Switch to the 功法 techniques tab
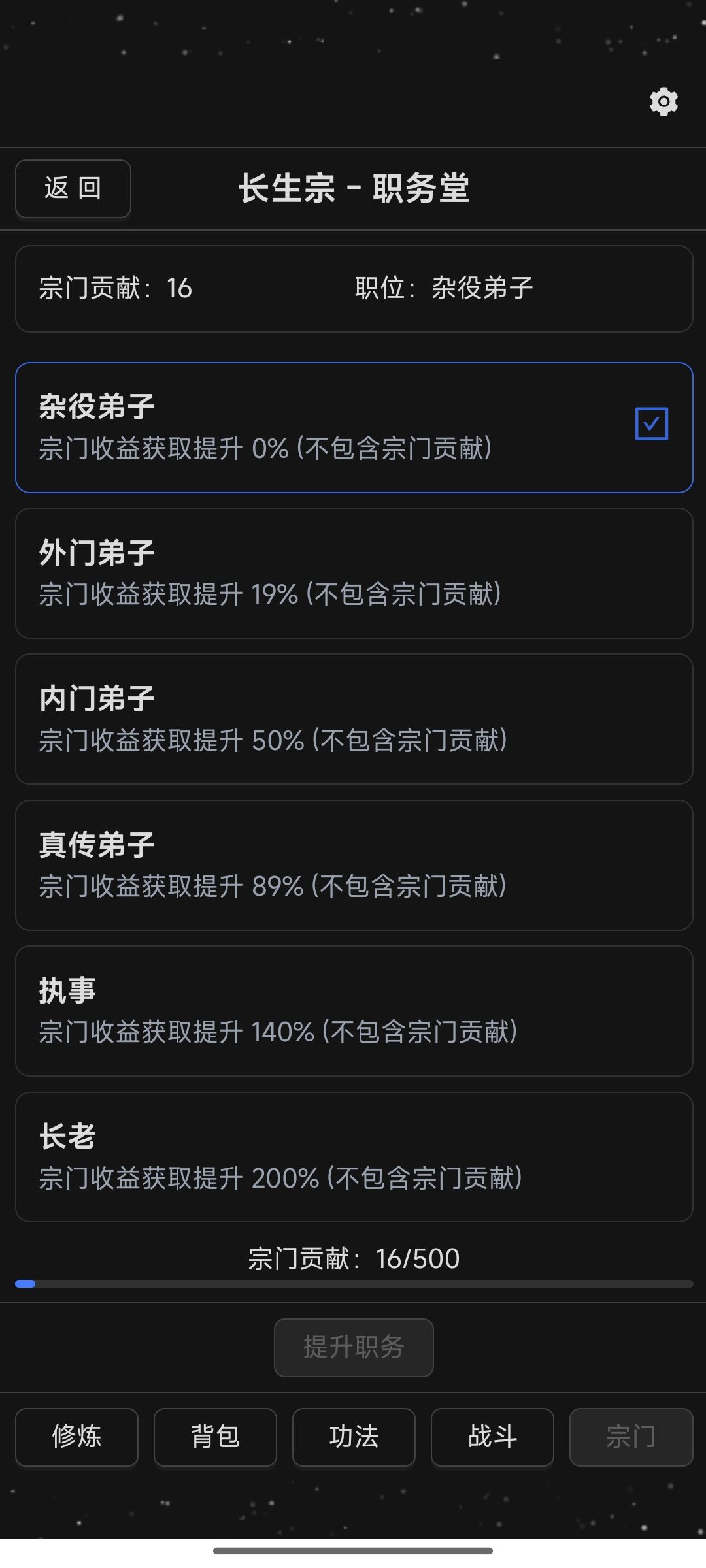 tap(354, 1438)
